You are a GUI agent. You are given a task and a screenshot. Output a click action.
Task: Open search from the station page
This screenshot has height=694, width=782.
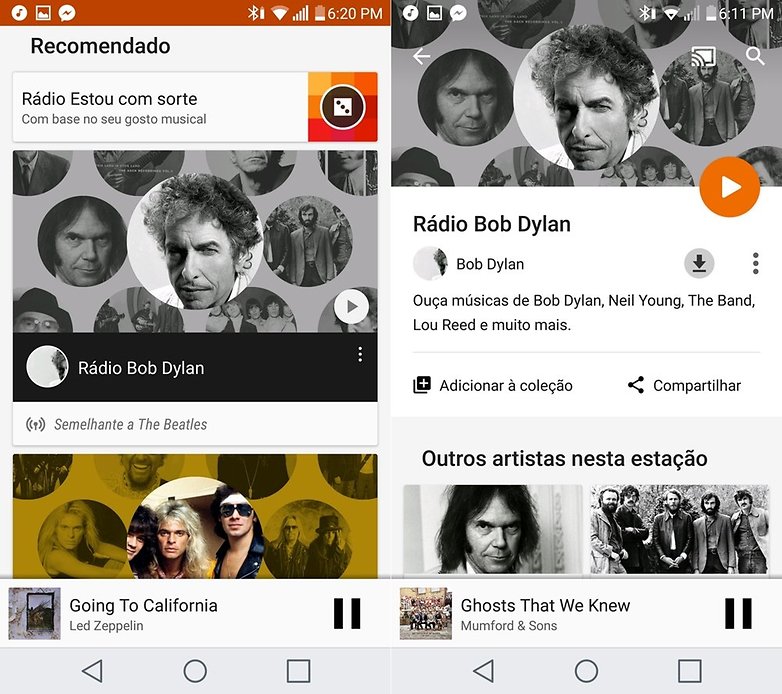click(x=755, y=56)
